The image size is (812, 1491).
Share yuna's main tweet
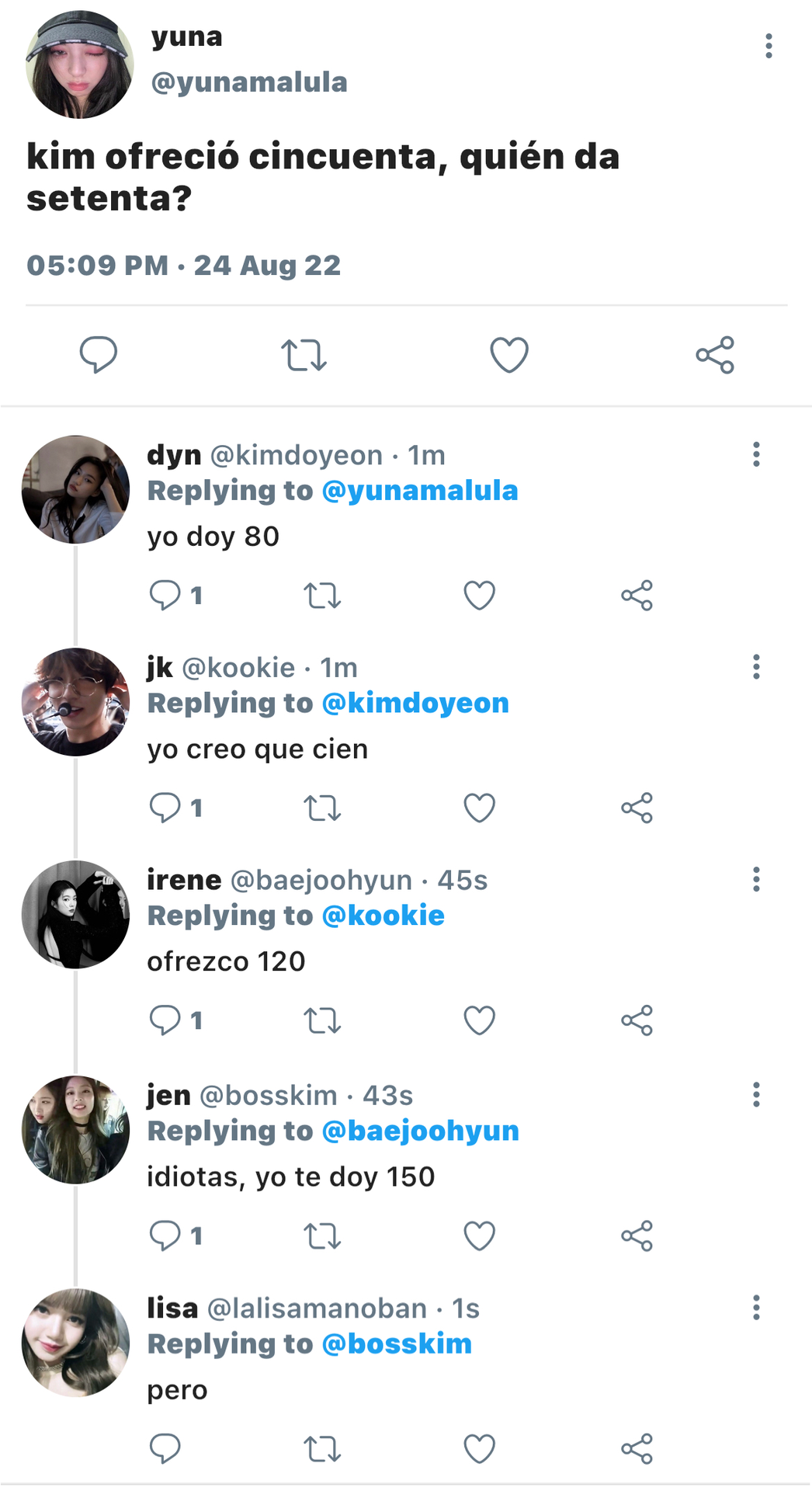click(715, 355)
